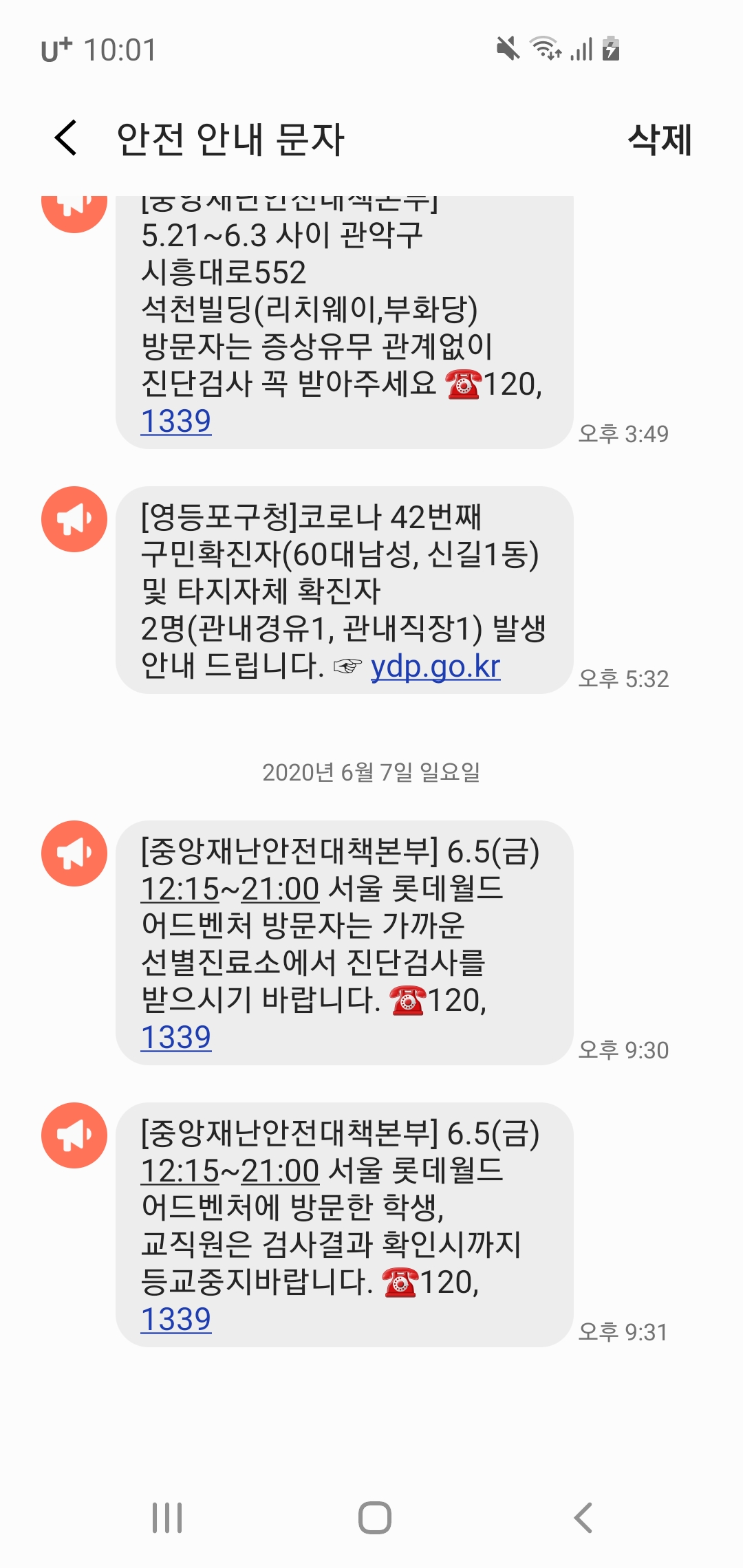Image resolution: width=743 pixels, height=1568 pixels.
Task: Select the 12:15~21:00 time in 9:31 message
Action: (x=230, y=1170)
